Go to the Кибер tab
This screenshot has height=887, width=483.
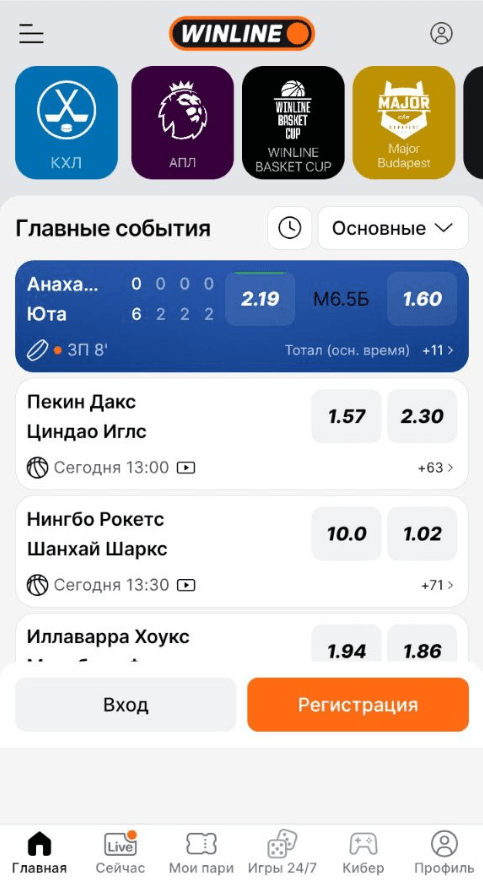pos(363,852)
